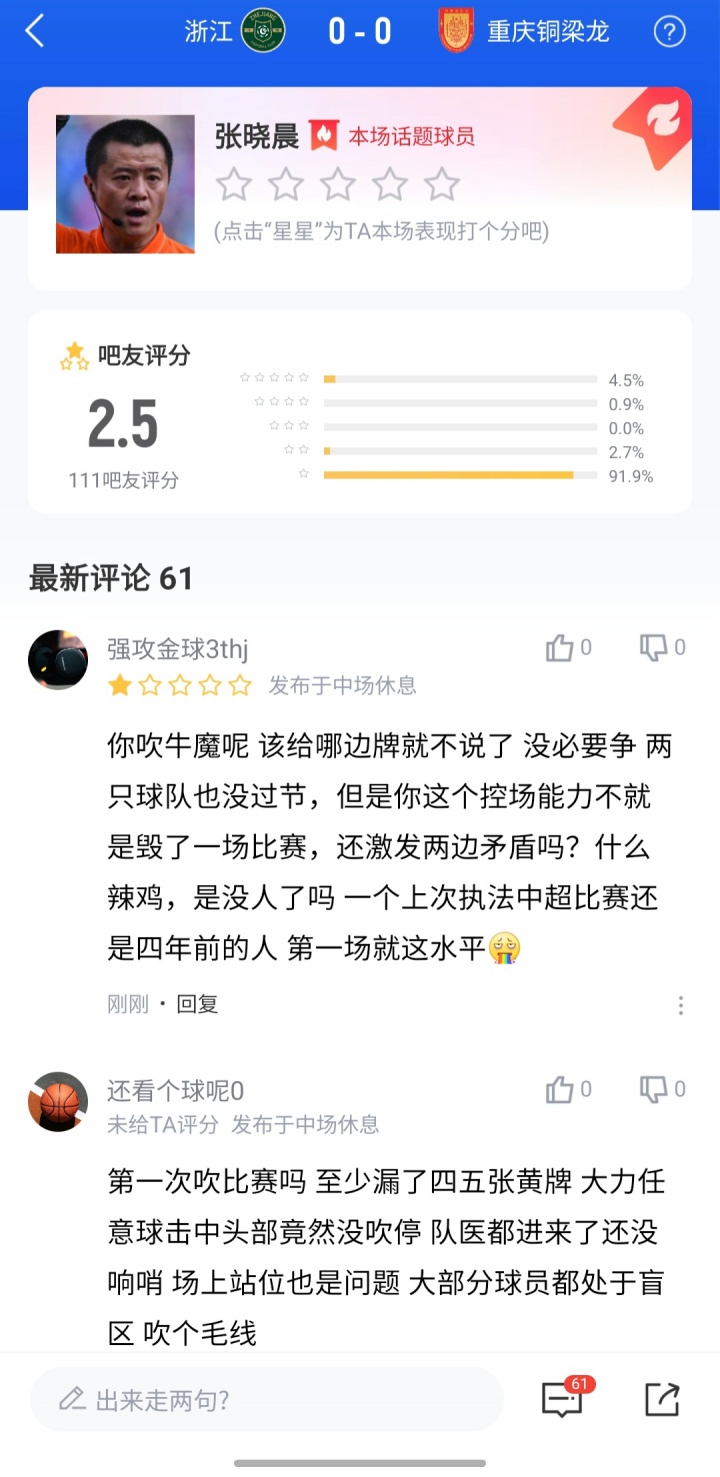Open 强攻金球3thj's profile avatar
Image resolution: width=720 pixels, height=1477 pixels.
pyautogui.click(x=58, y=660)
